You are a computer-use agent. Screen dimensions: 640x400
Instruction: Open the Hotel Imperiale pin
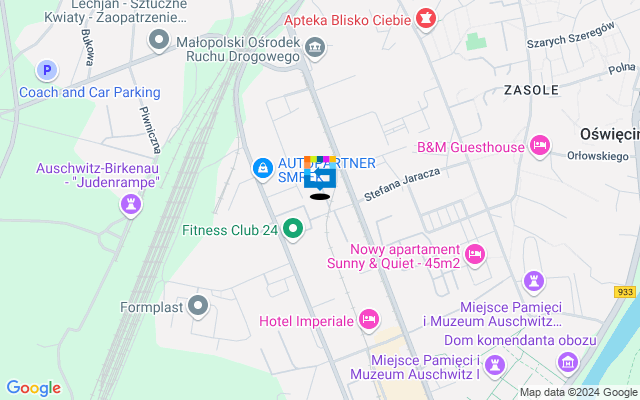click(x=369, y=320)
